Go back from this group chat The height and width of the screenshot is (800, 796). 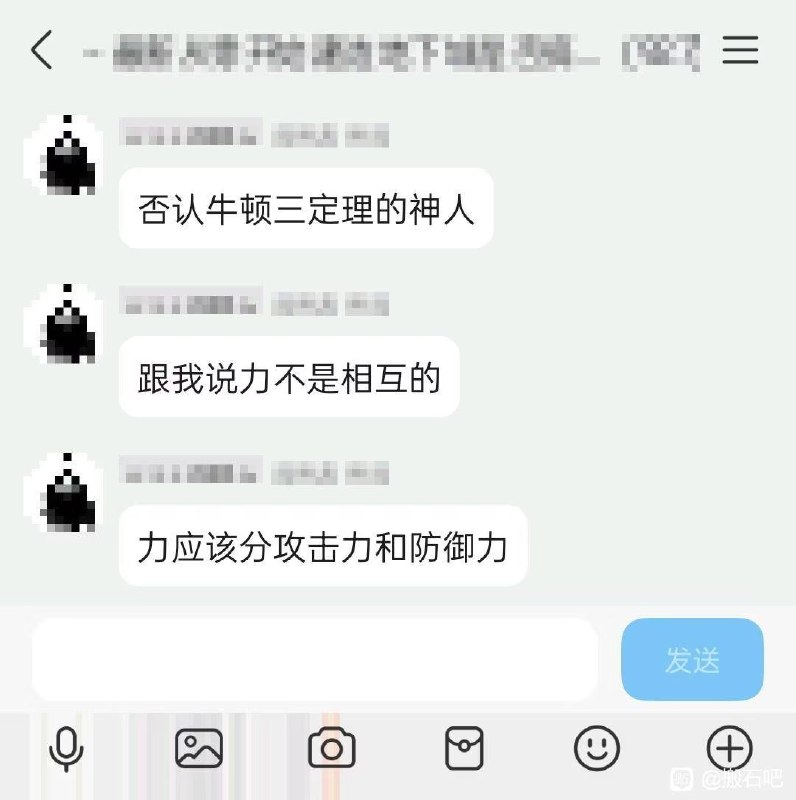41,49
